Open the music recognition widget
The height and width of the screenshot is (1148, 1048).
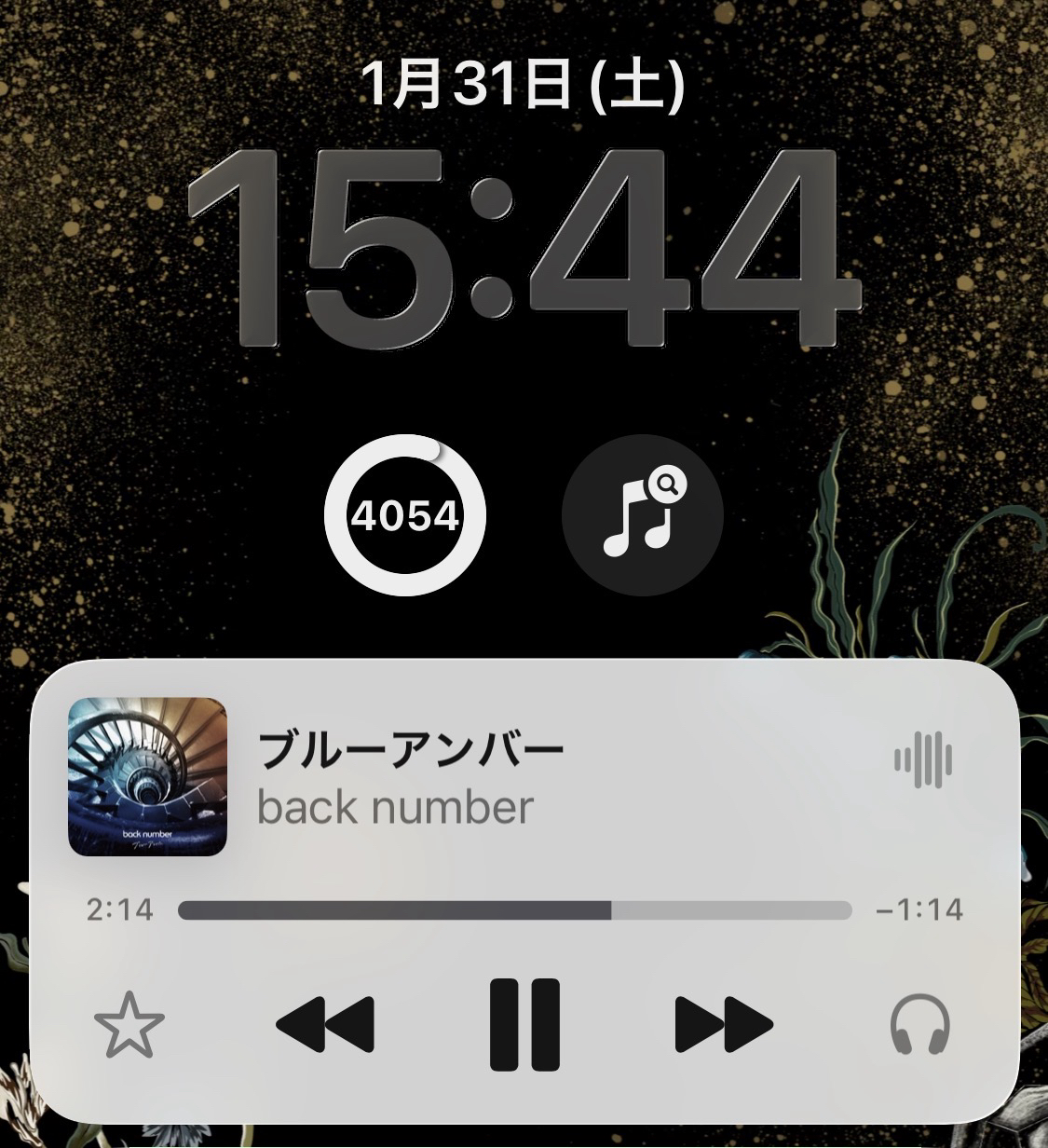[642, 514]
